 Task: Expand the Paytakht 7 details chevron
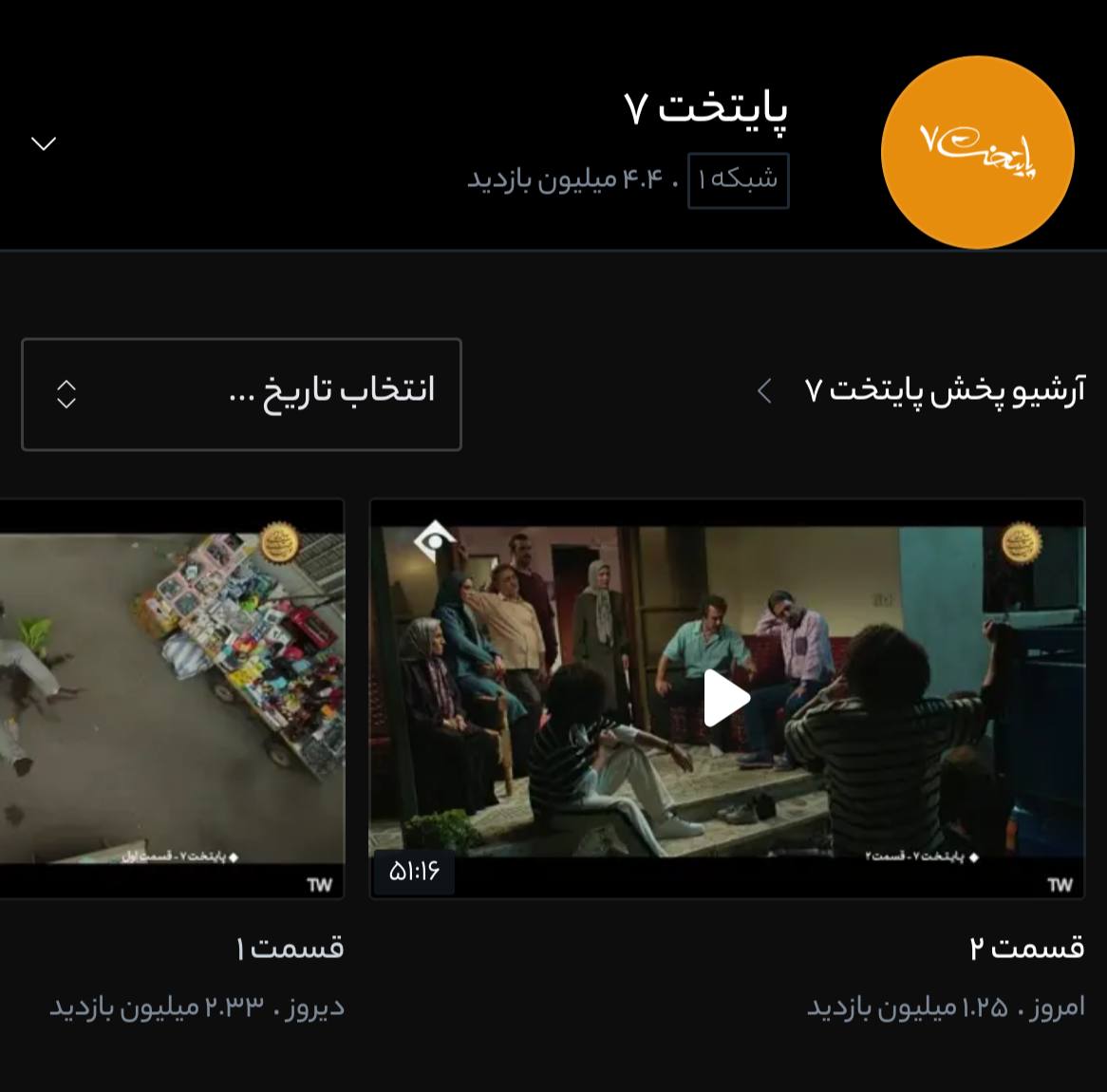44,143
